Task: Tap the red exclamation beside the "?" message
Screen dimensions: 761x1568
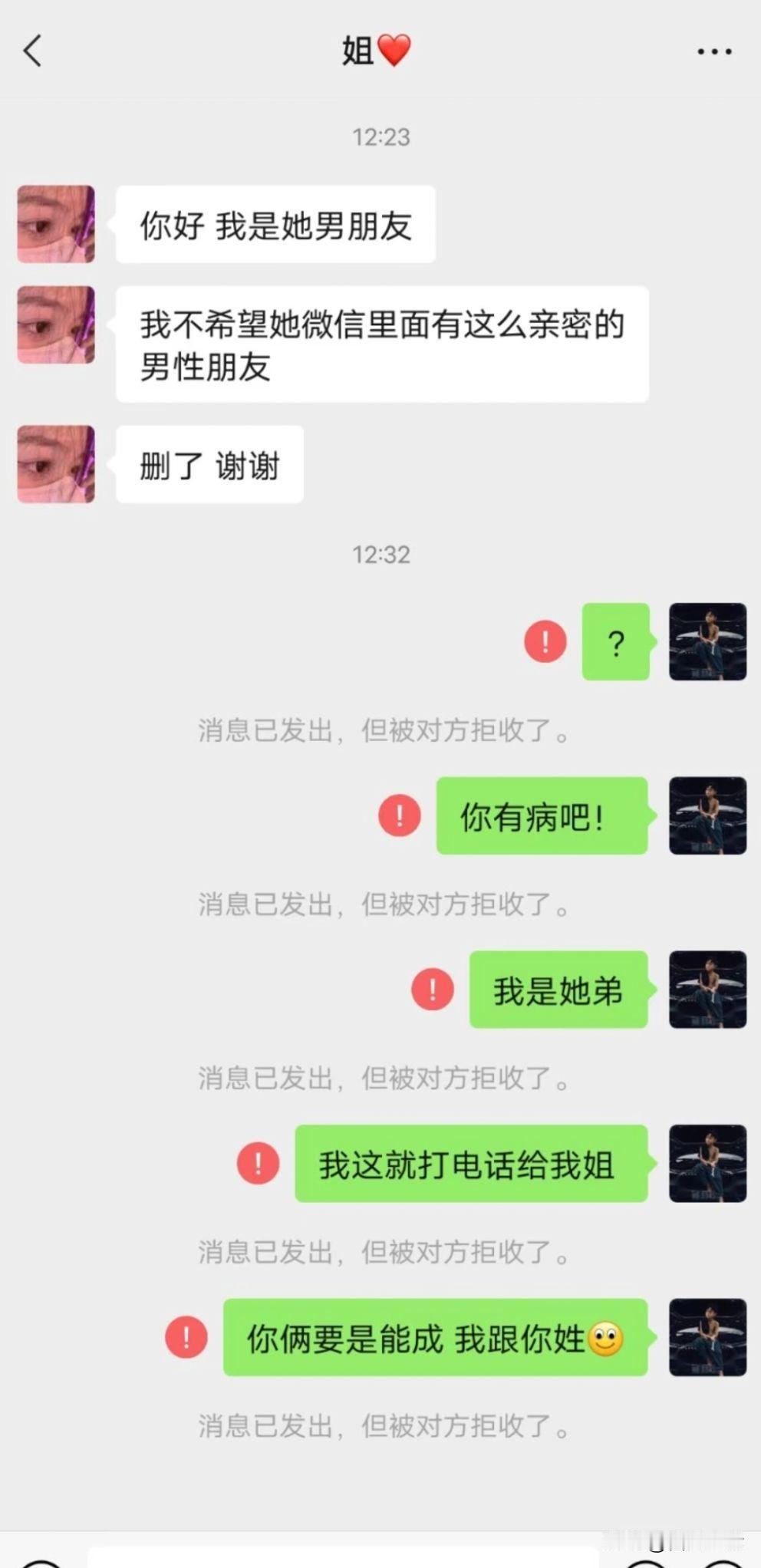Action: tap(545, 643)
